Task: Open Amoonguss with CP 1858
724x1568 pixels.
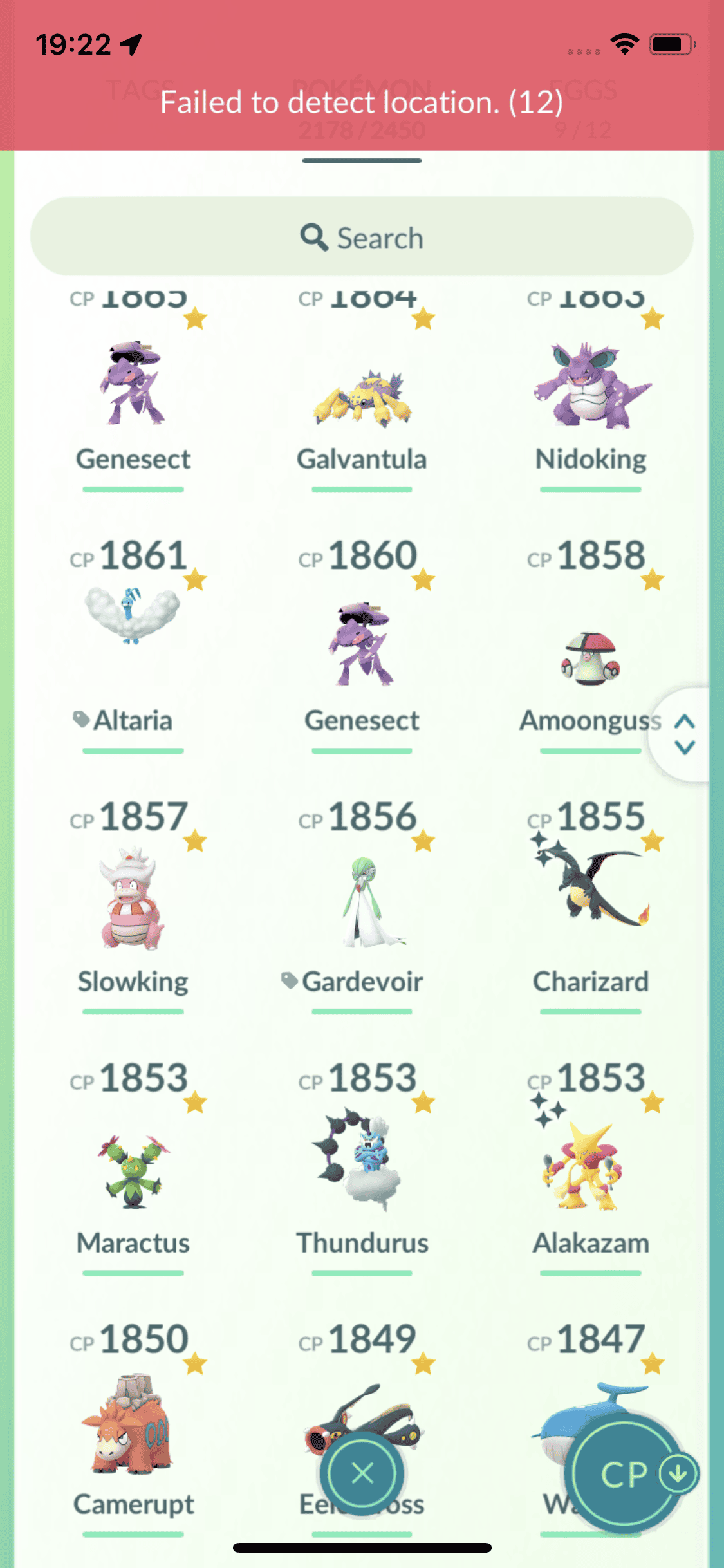Action: (x=590, y=657)
